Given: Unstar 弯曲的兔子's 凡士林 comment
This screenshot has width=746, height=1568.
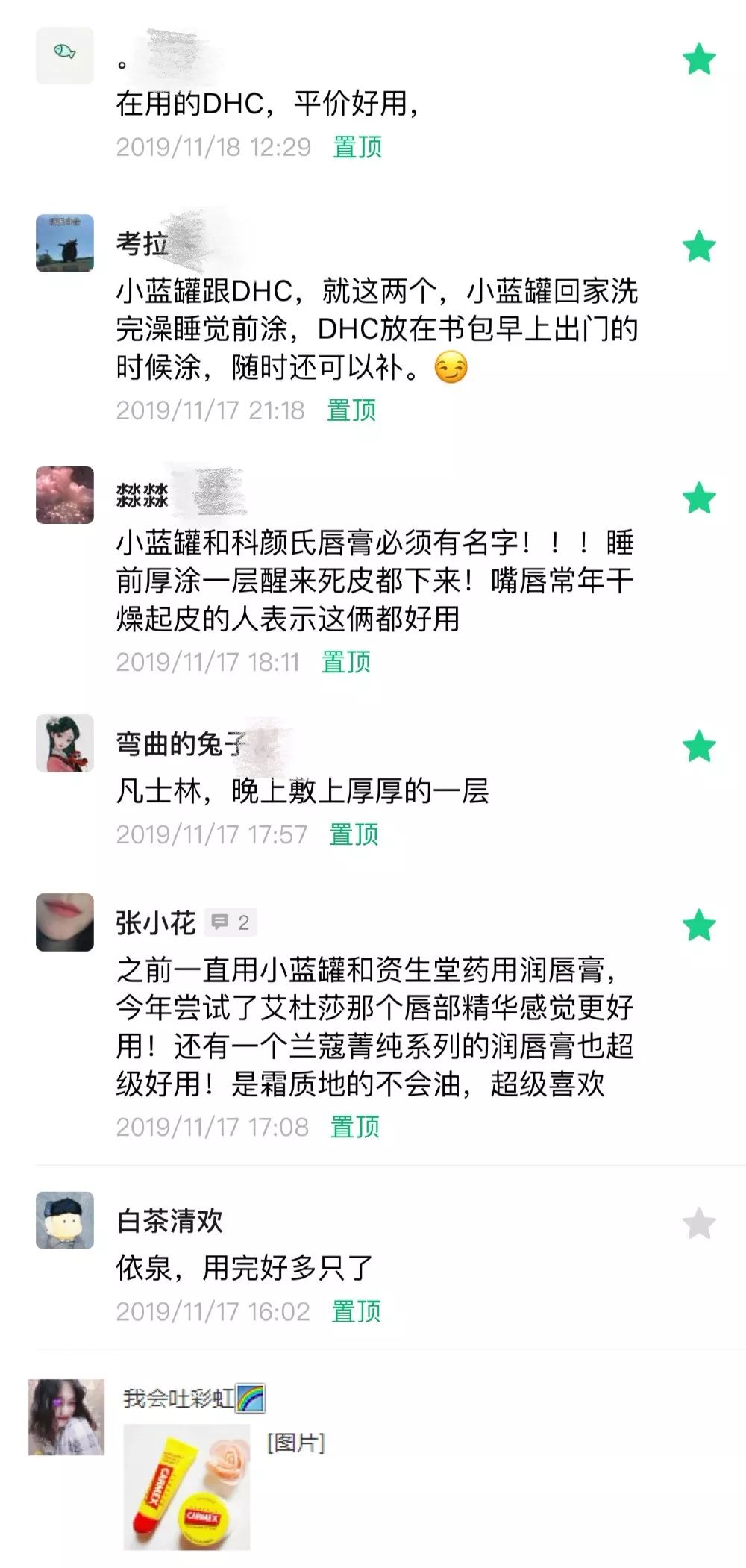Looking at the screenshot, I should click(699, 747).
